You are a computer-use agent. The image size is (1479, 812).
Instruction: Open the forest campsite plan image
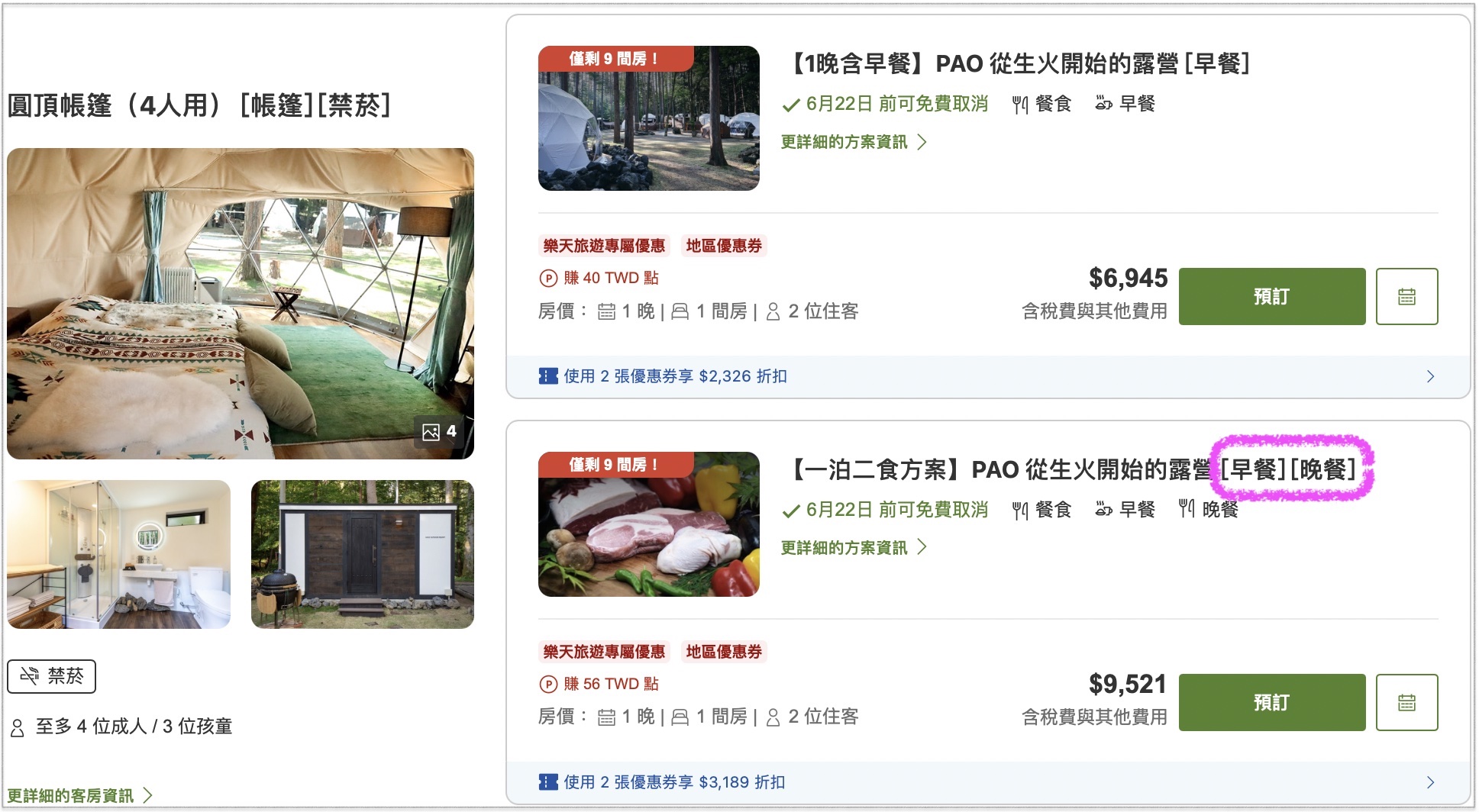pyautogui.click(x=648, y=118)
